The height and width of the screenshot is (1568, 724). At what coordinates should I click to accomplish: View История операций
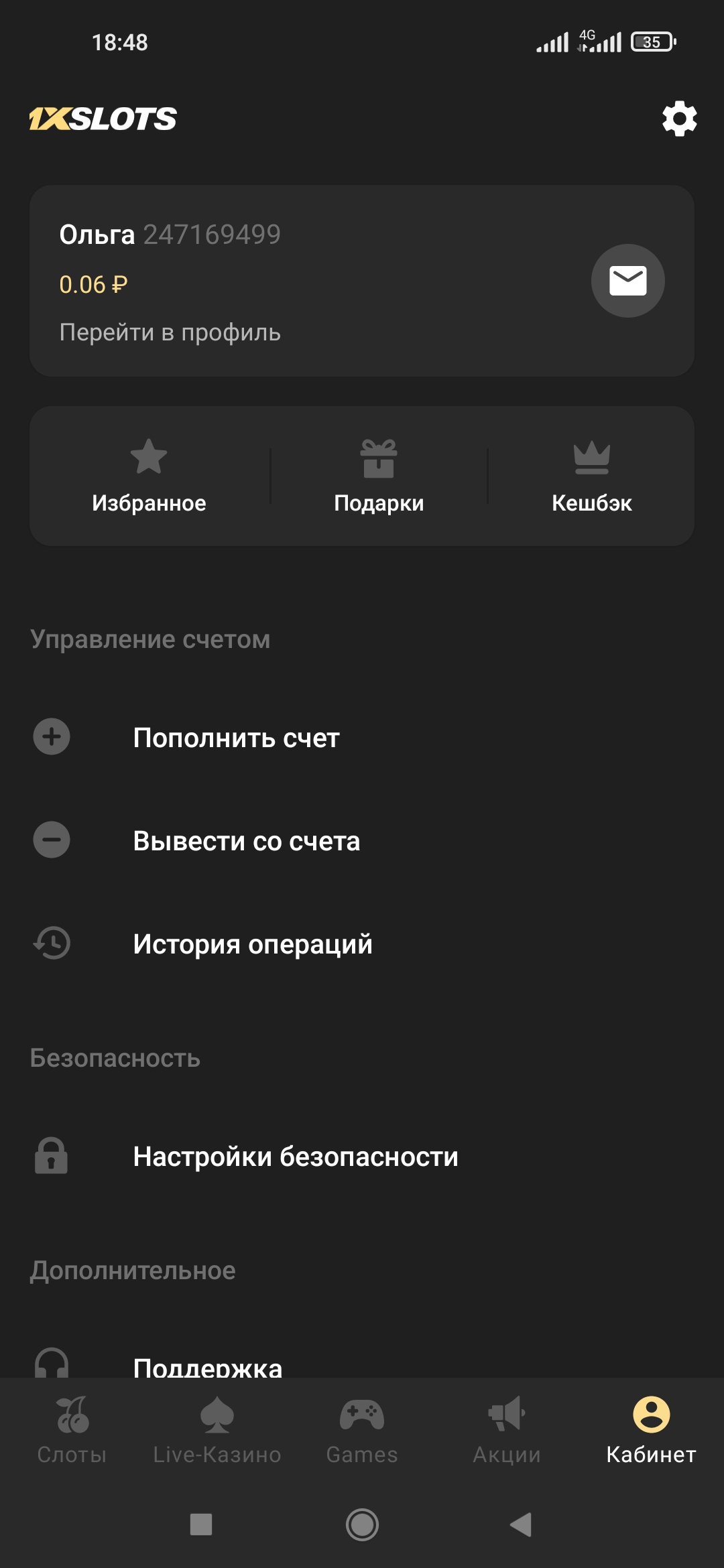tap(252, 944)
